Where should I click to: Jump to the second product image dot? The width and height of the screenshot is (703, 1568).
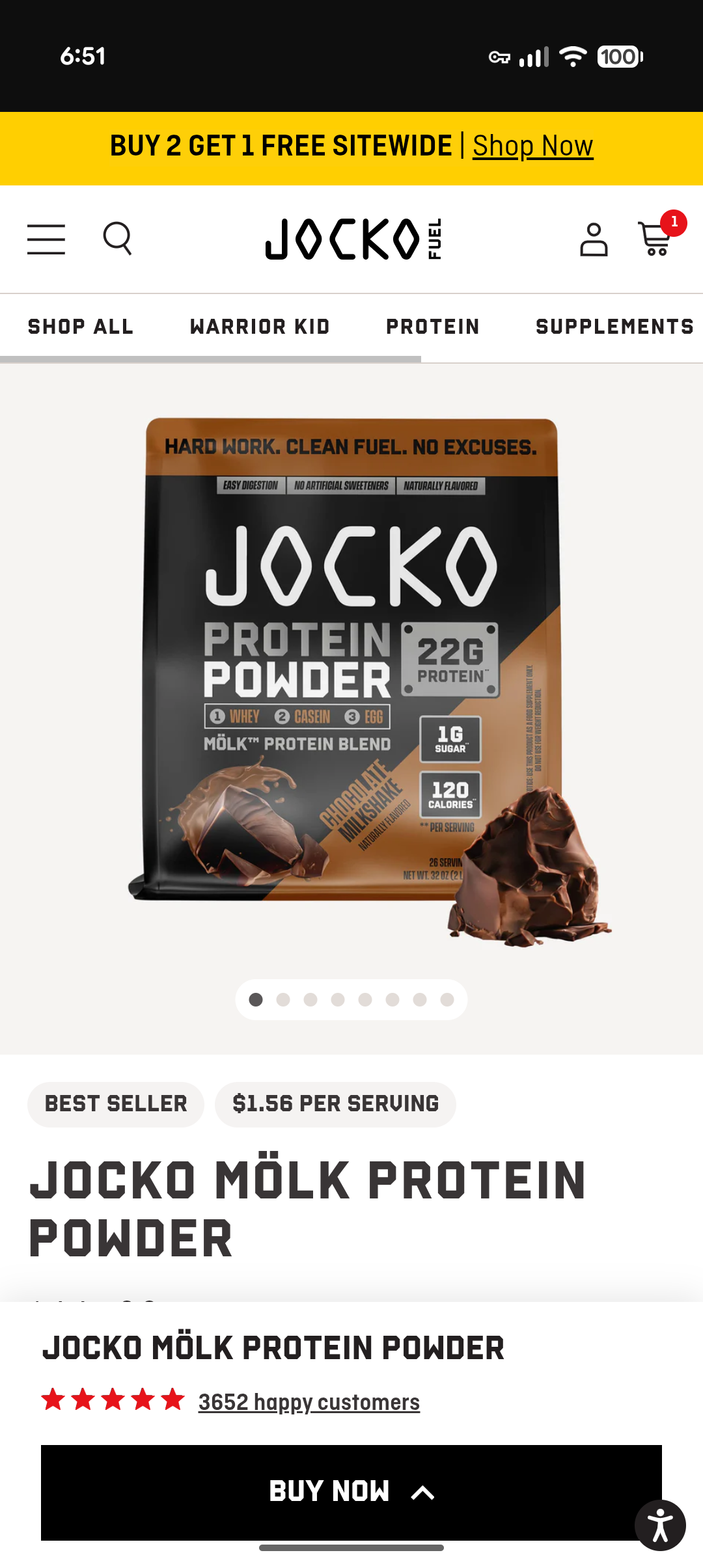pos(283,999)
